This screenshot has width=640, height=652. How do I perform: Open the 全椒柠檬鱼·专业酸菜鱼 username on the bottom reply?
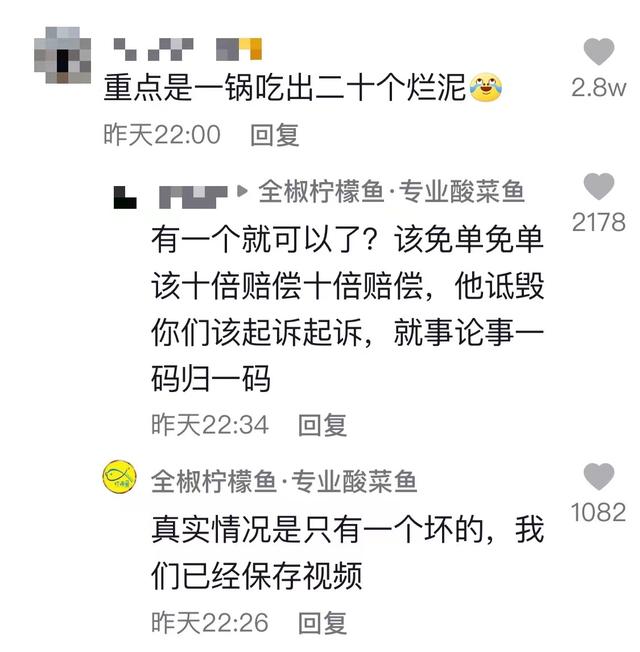[x=283, y=481]
